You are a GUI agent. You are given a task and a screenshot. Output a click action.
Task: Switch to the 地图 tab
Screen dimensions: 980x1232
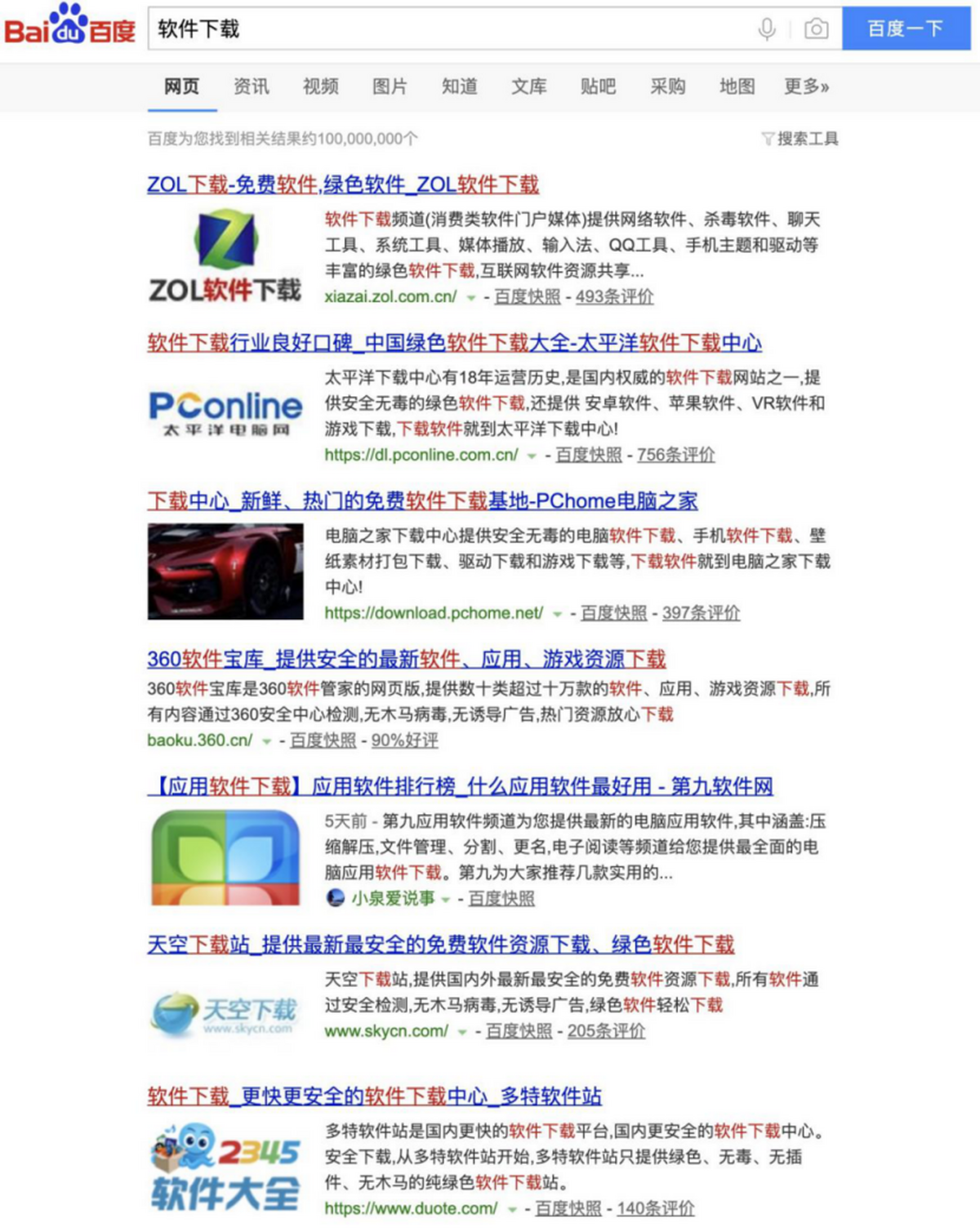(x=737, y=87)
